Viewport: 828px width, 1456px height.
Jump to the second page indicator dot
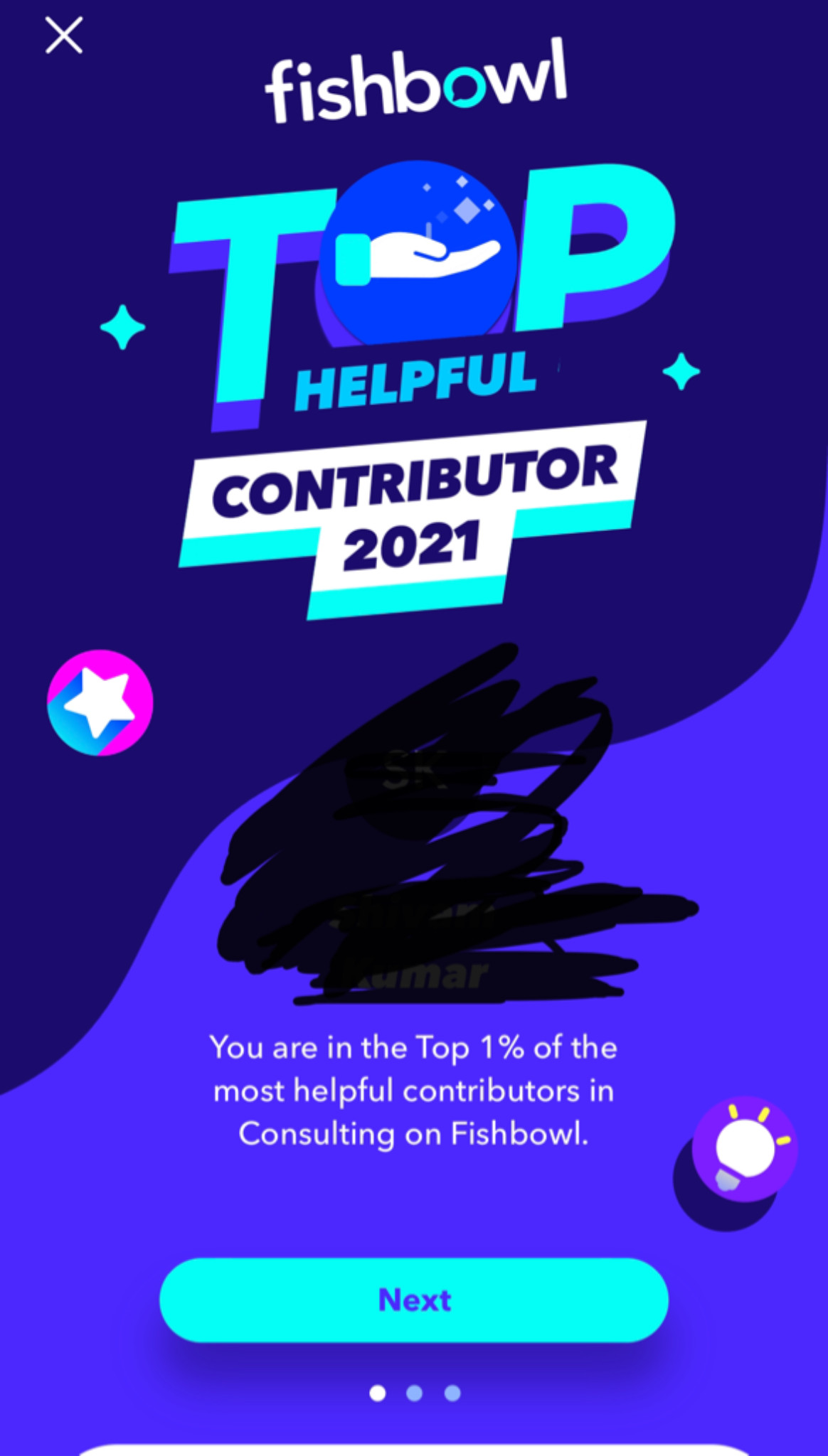415,1393
